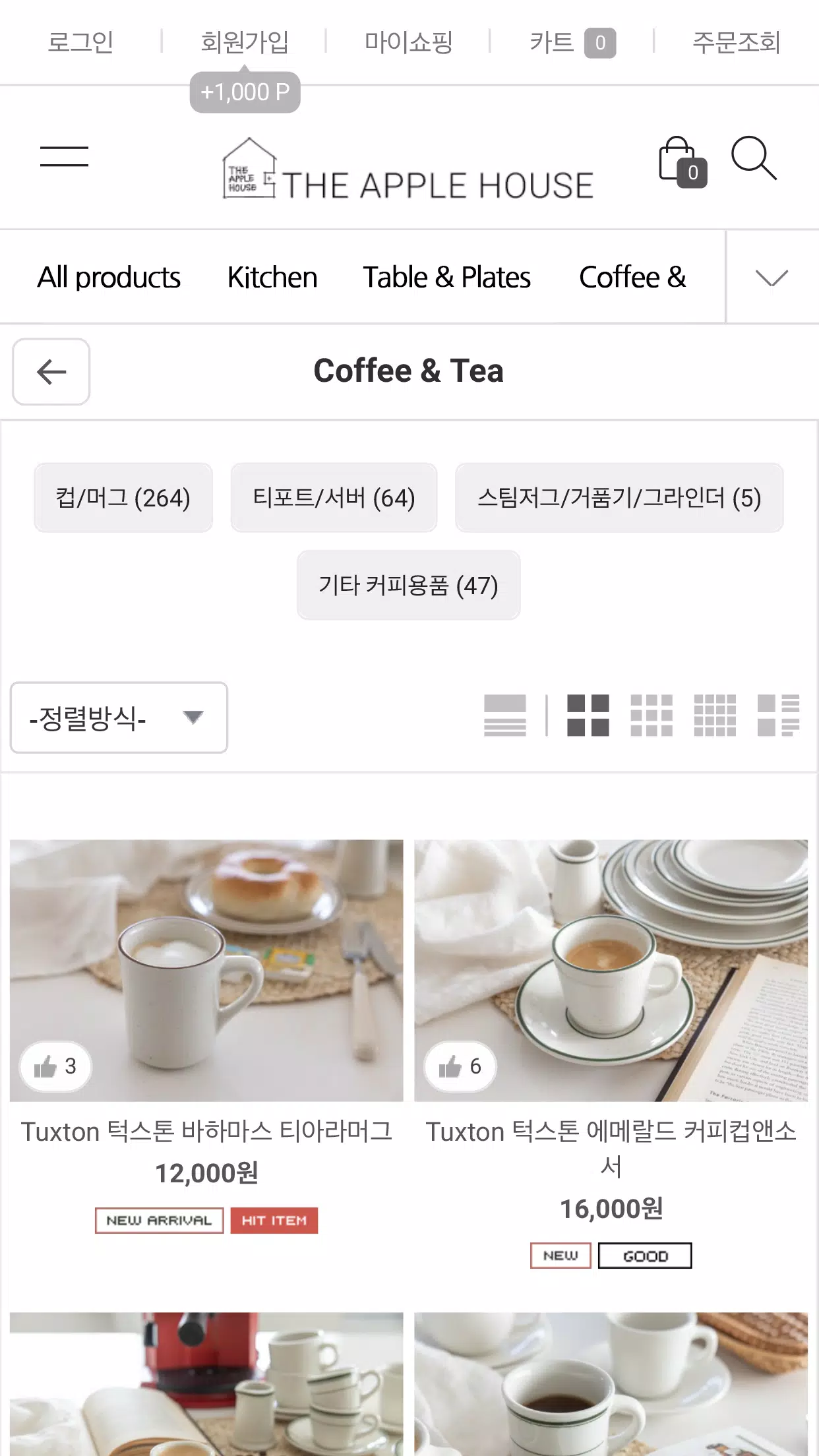819x1456 pixels.
Task: Go back with the arrow button
Action: point(51,372)
